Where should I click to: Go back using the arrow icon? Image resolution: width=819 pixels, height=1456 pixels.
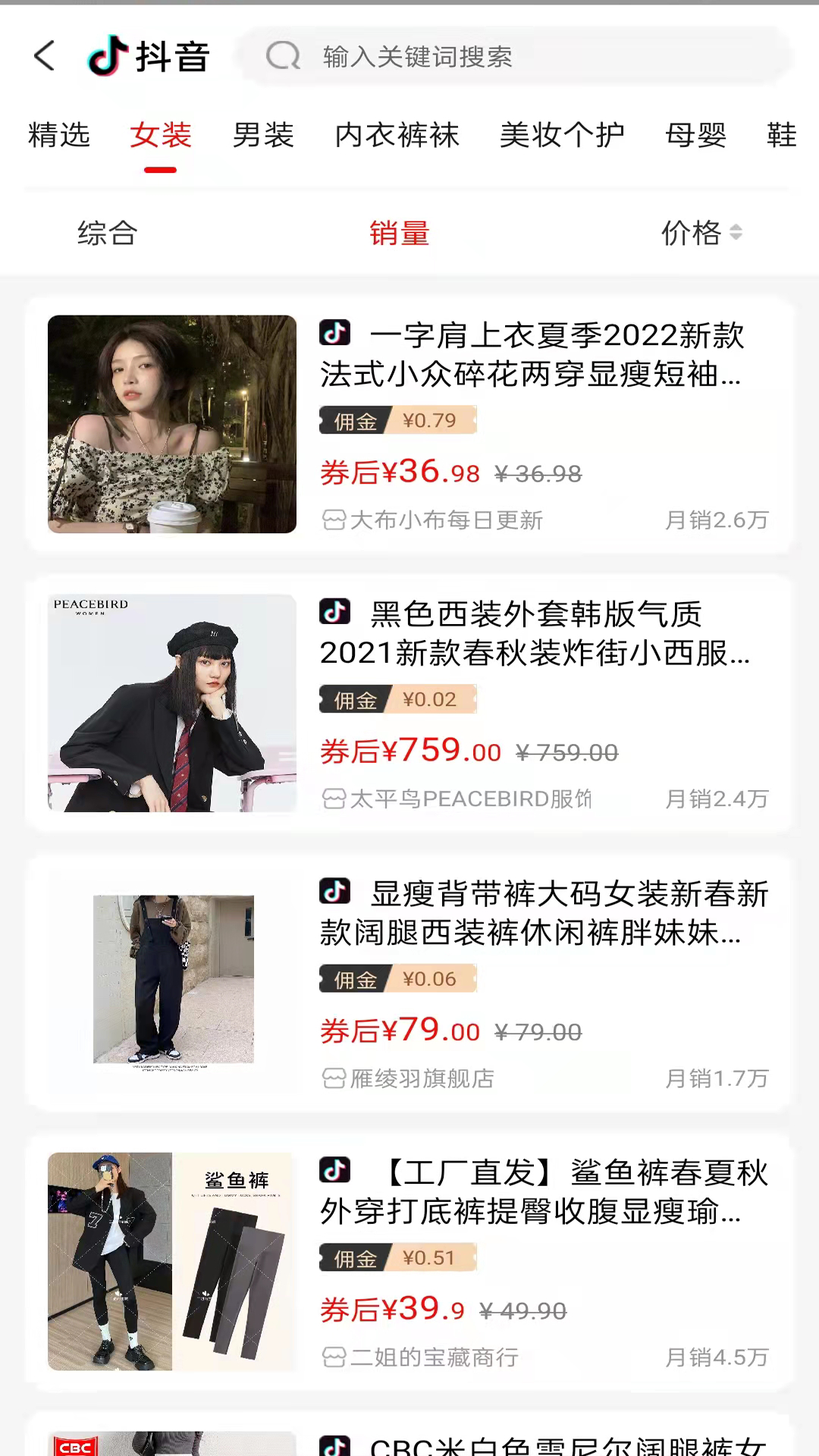click(45, 56)
